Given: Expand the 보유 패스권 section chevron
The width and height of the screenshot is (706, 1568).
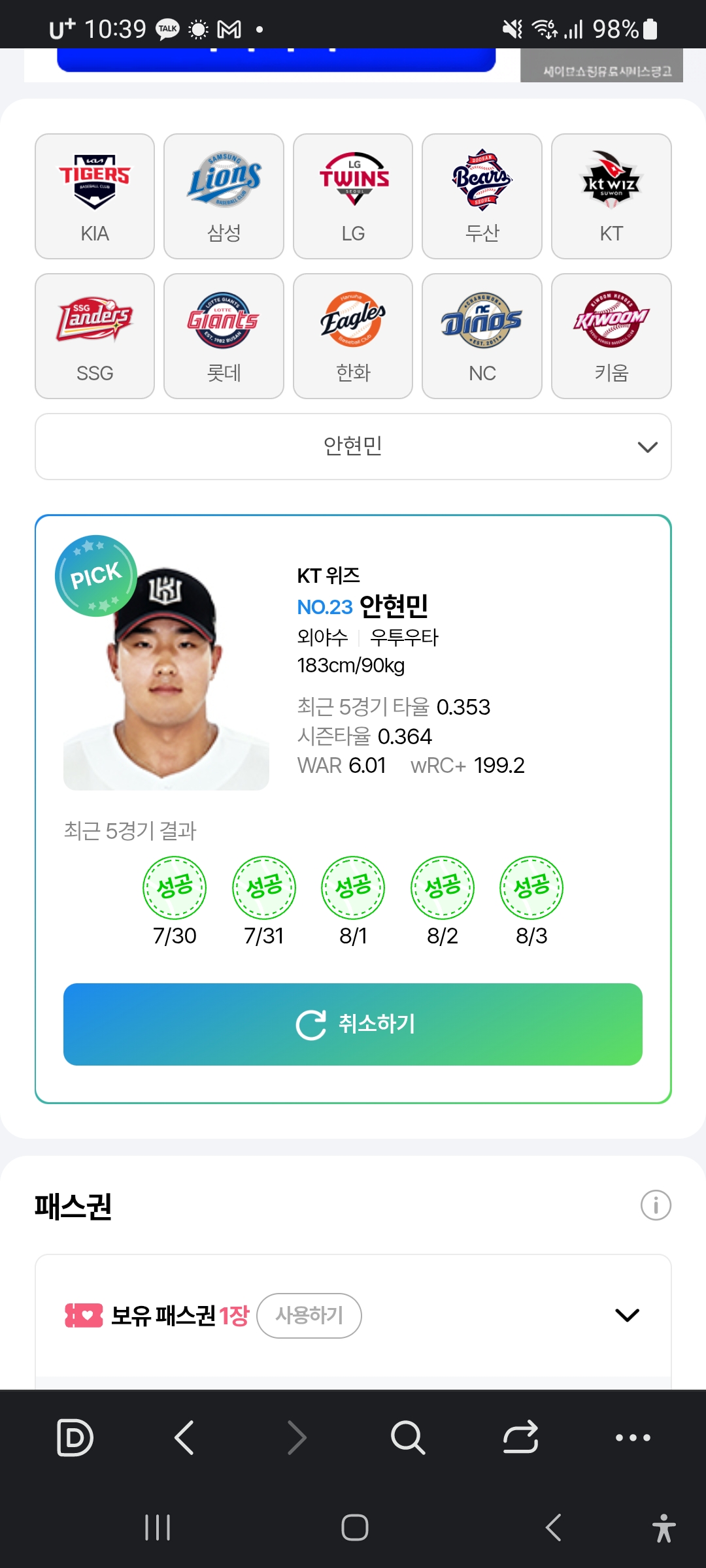Looking at the screenshot, I should (x=627, y=1315).
